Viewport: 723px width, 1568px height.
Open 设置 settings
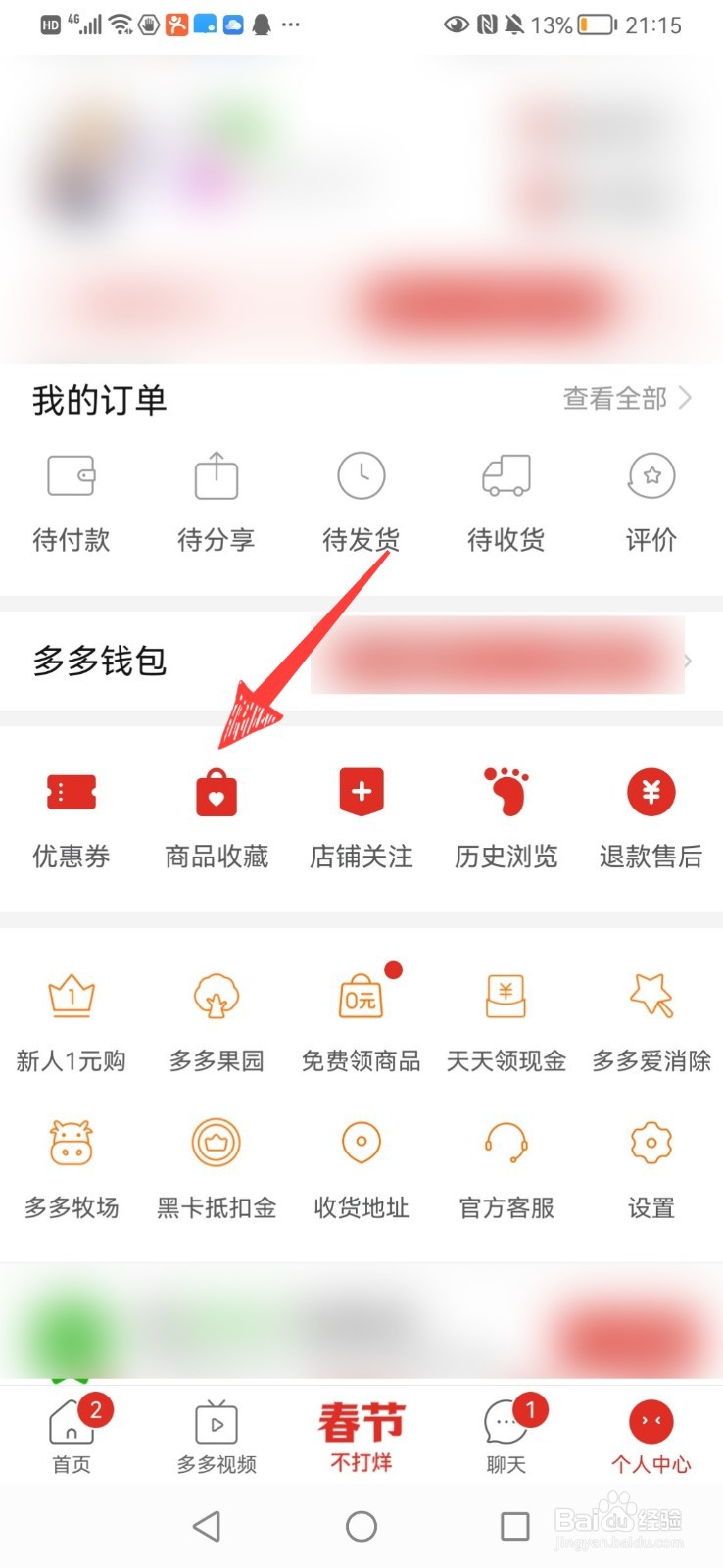(x=650, y=1166)
